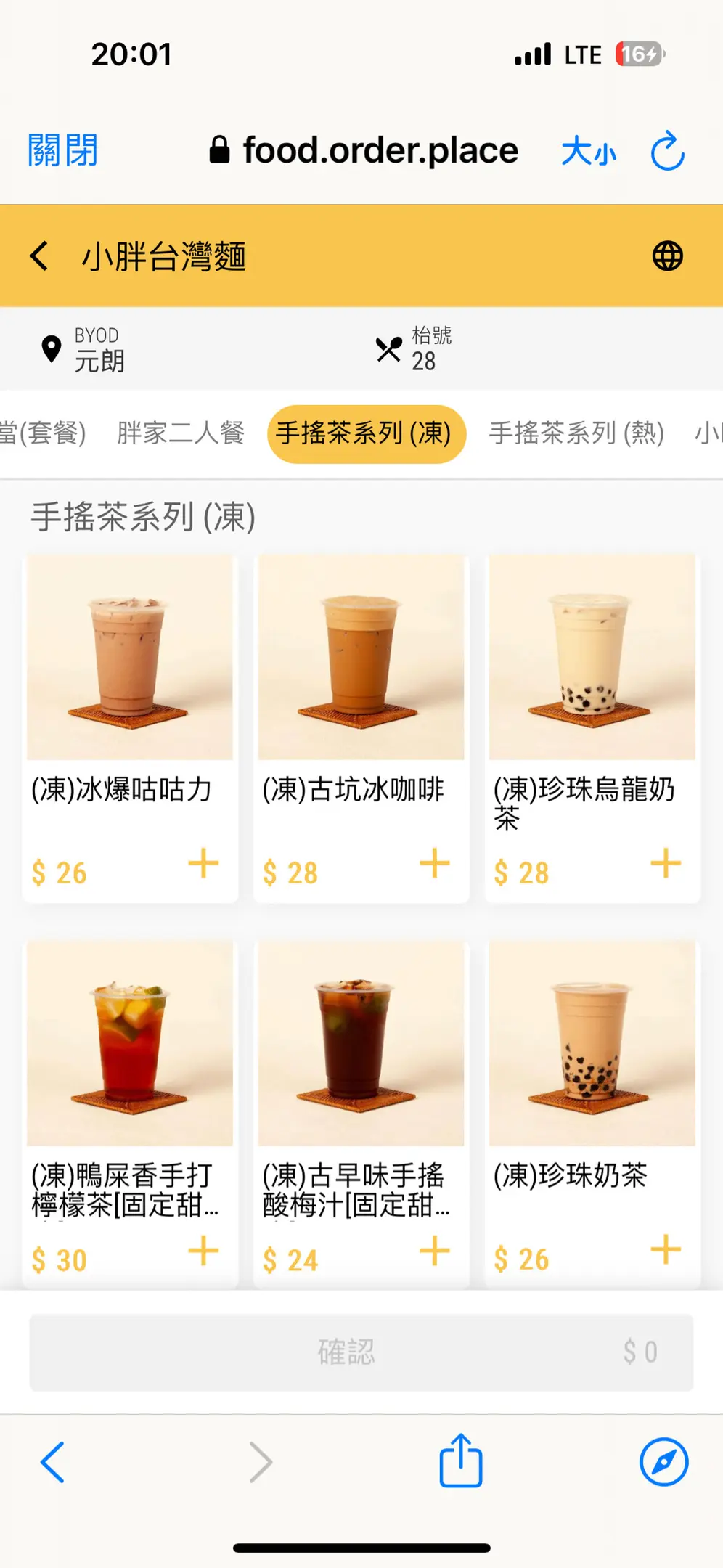The height and width of the screenshot is (1568, 723).
Task: Open page in Safari compass icon
Action: pos(663,1461)
